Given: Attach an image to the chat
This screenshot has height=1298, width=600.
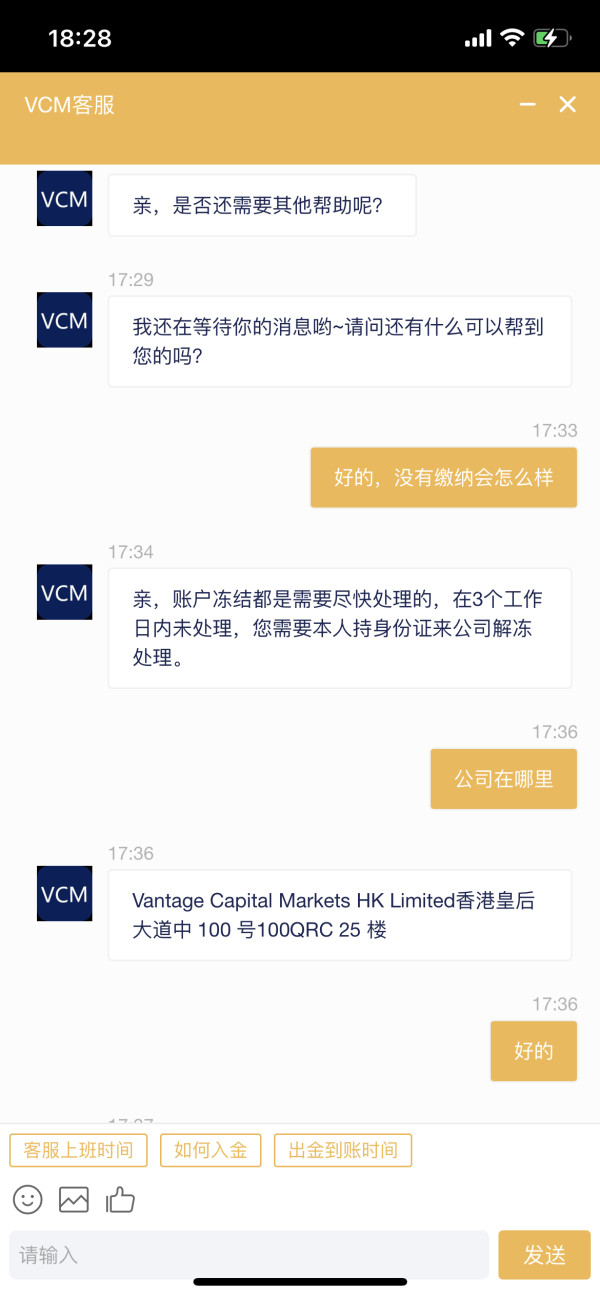Looking at the screenshot, I should [74, 1199].
